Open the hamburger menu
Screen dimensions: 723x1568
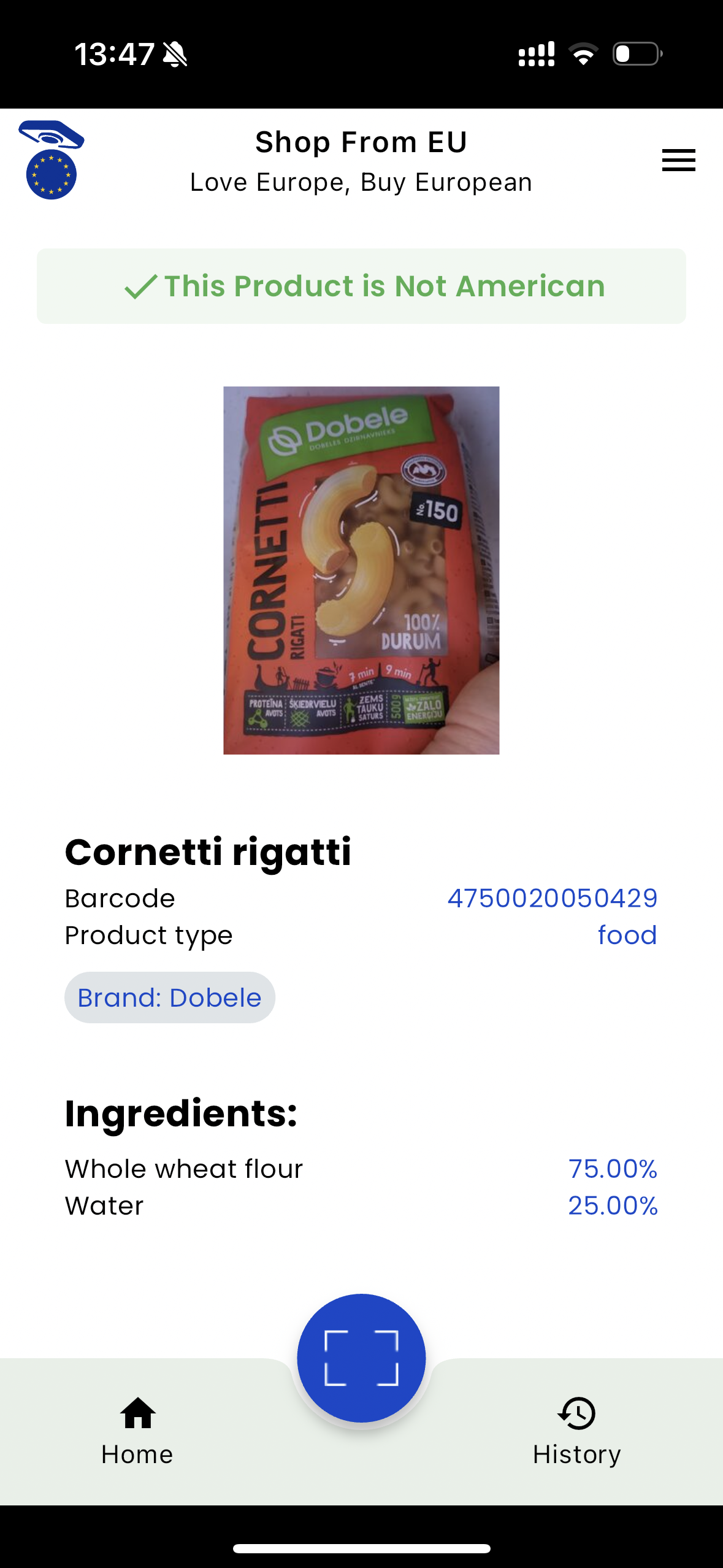[678, 160]
